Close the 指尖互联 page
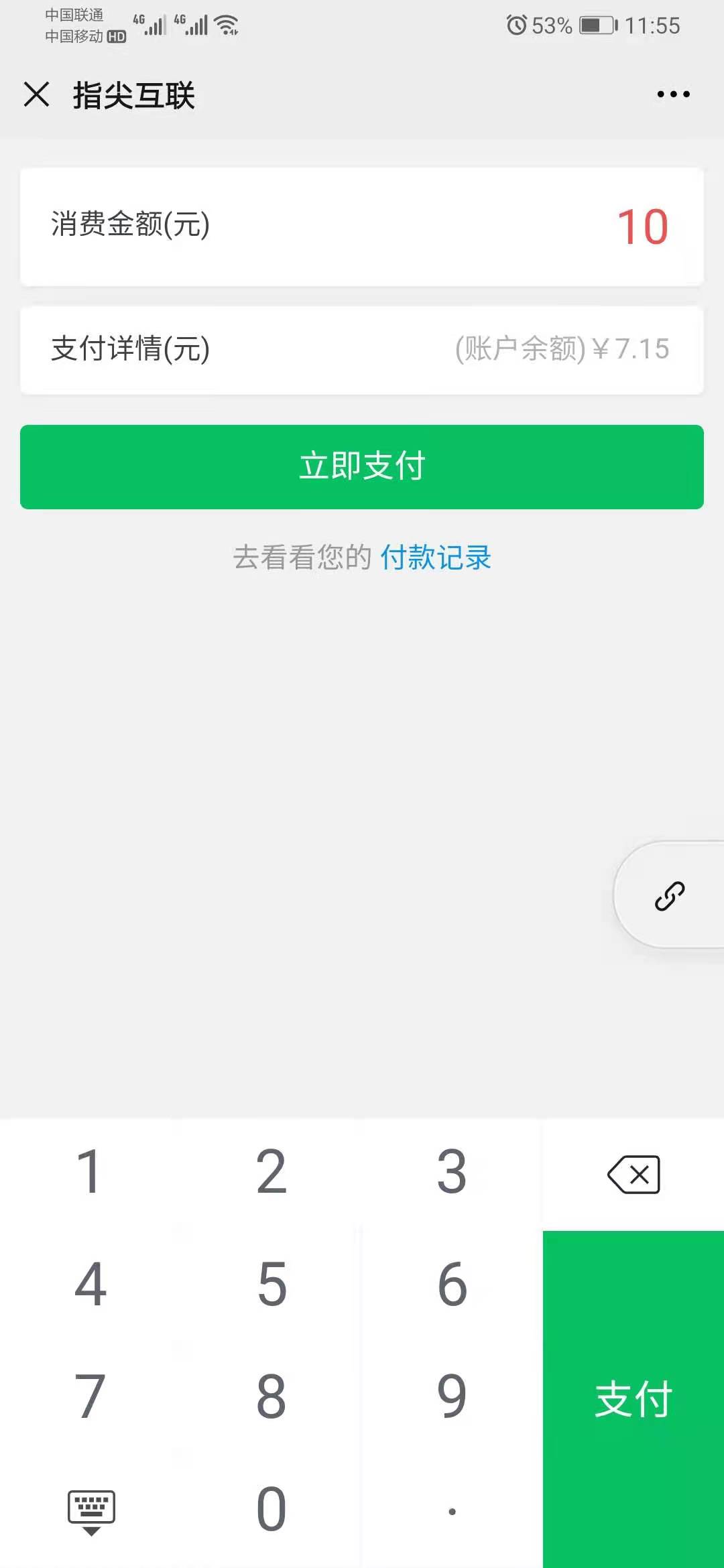Screen dimensions: 724x1568 tap(37, 94)
